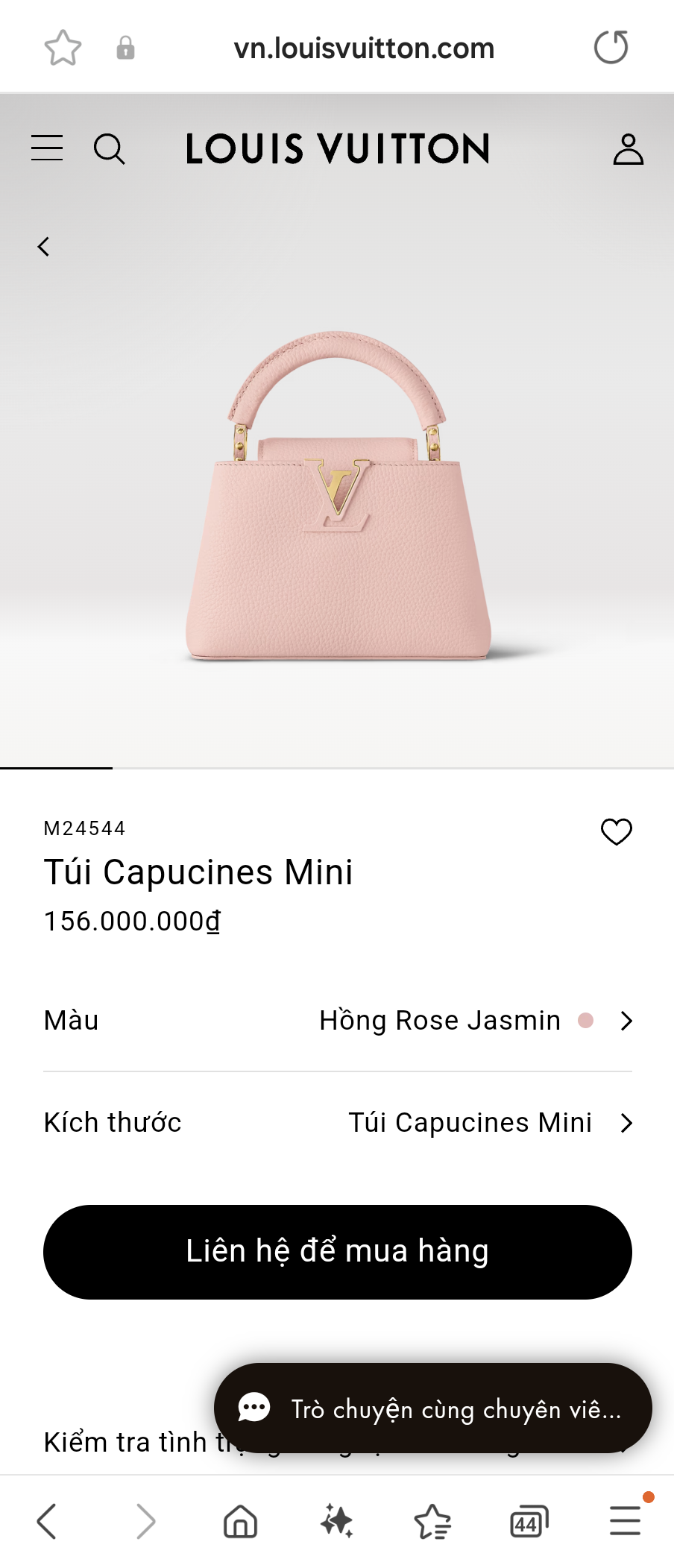Tap the sparkles icon in the bottom bar

click(x=337, y=1521)
